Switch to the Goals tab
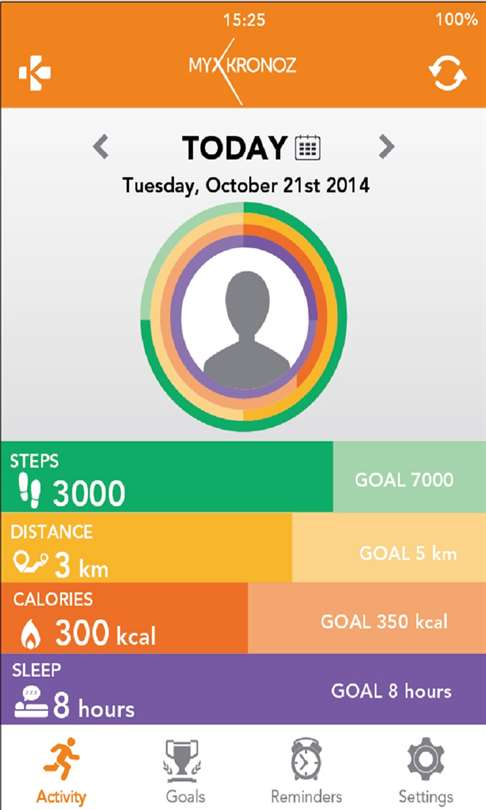The width and height of the screenshot is (486, 810). click(x=183, y=771)
